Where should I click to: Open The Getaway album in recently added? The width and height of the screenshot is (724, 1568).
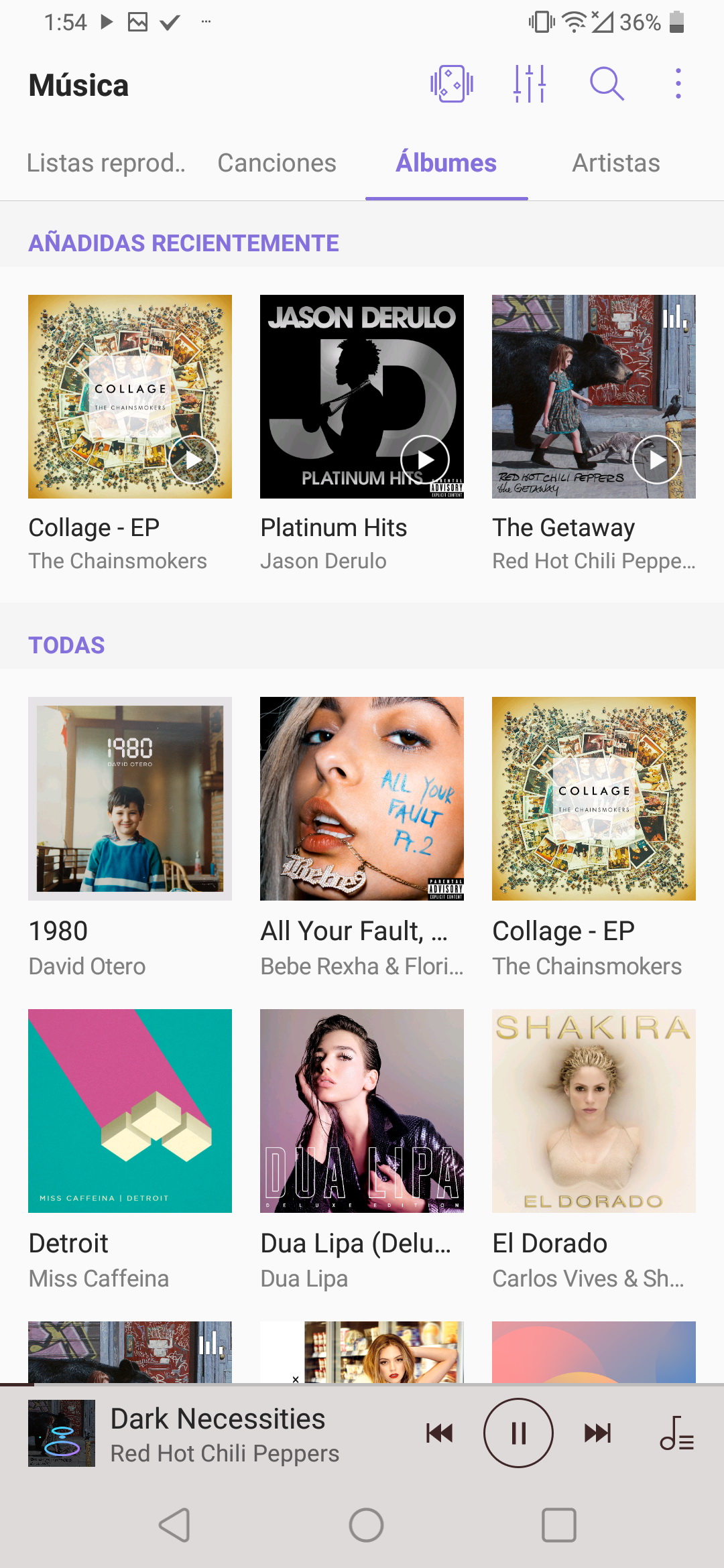click(594, 397)
